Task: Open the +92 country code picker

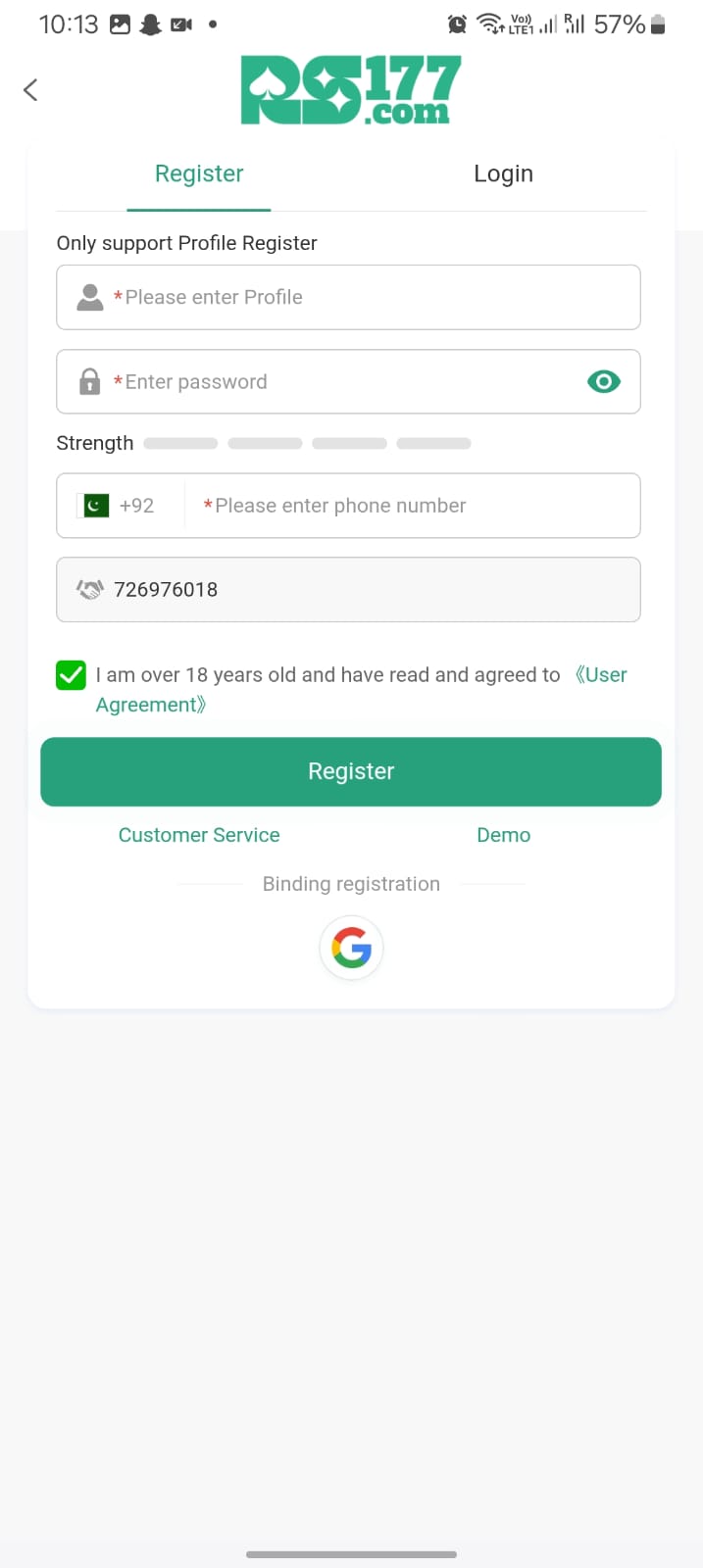Action: 120,506
